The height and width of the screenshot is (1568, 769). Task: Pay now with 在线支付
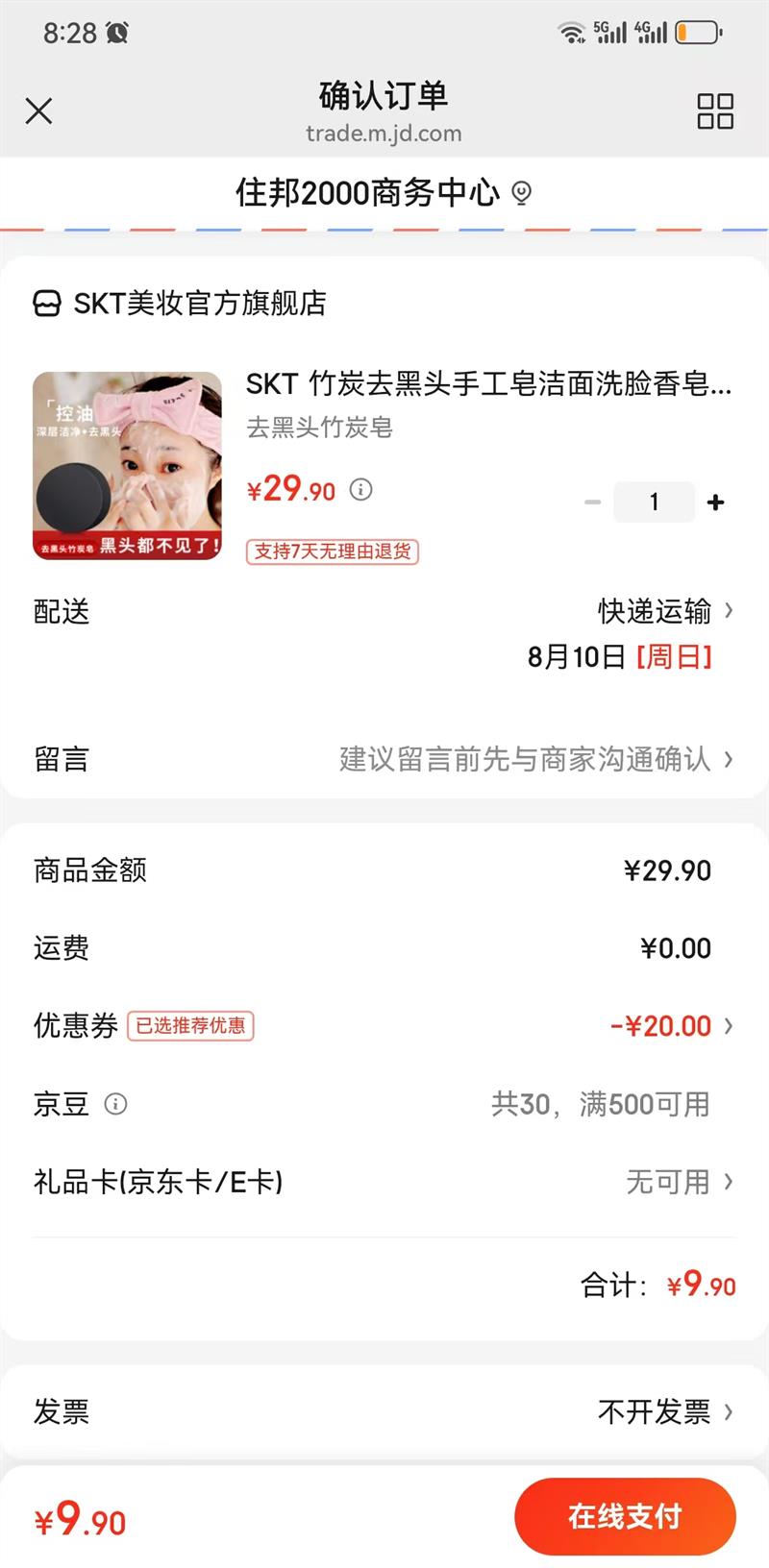tap(625, 1516)
